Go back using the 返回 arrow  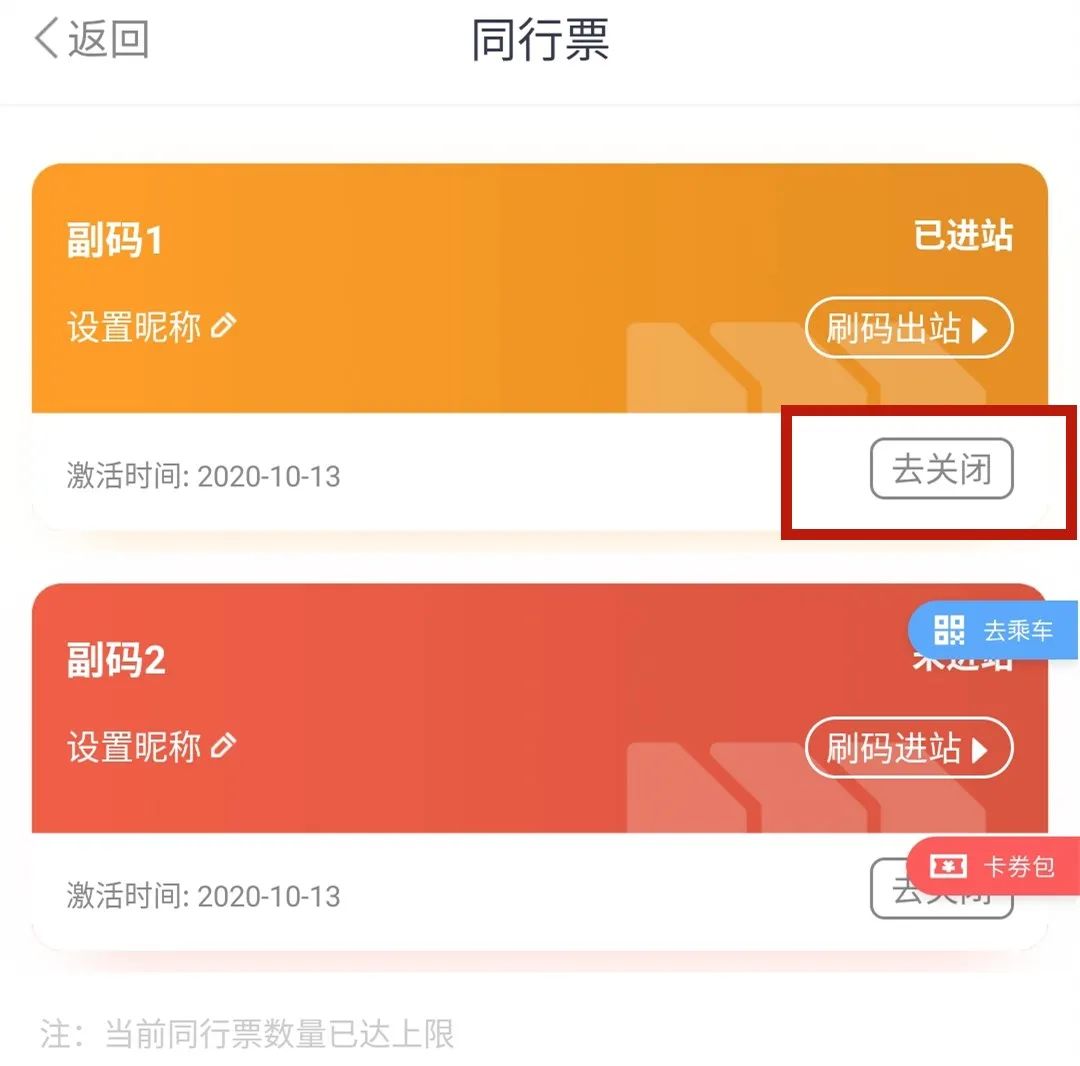[x=90, y=40]
